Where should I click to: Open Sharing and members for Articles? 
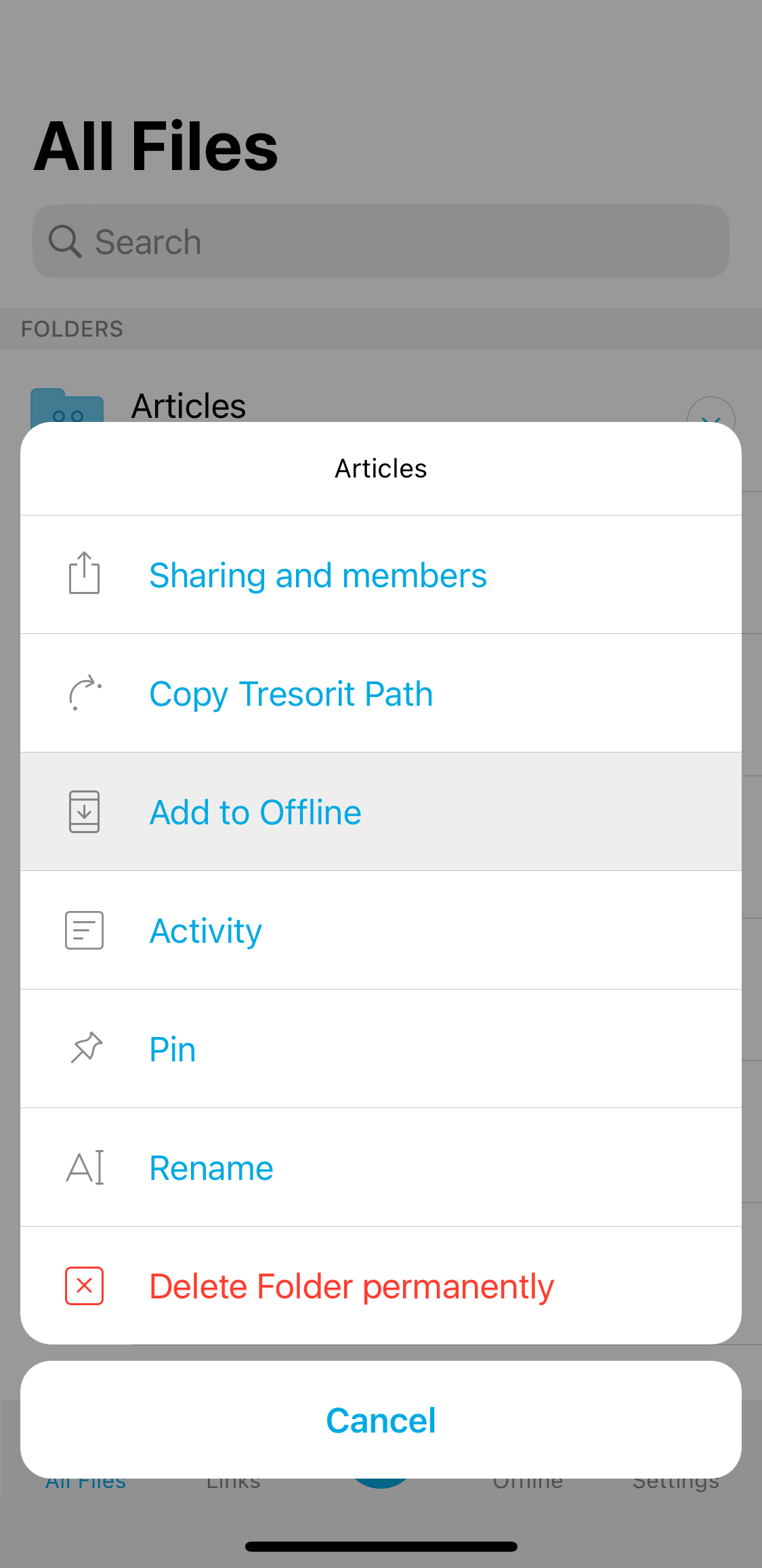381,574
